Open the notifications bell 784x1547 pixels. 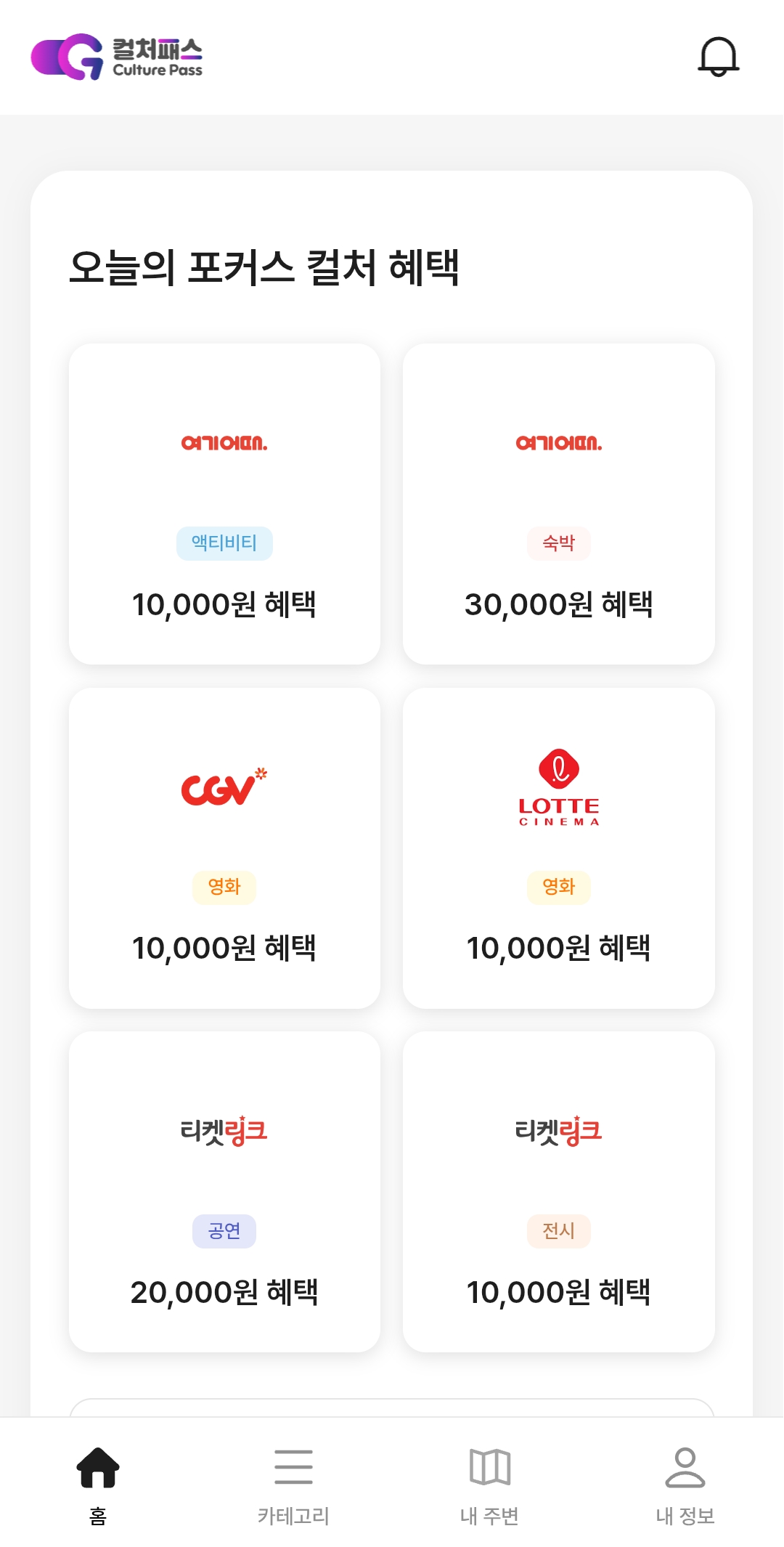tap(718, 57)
